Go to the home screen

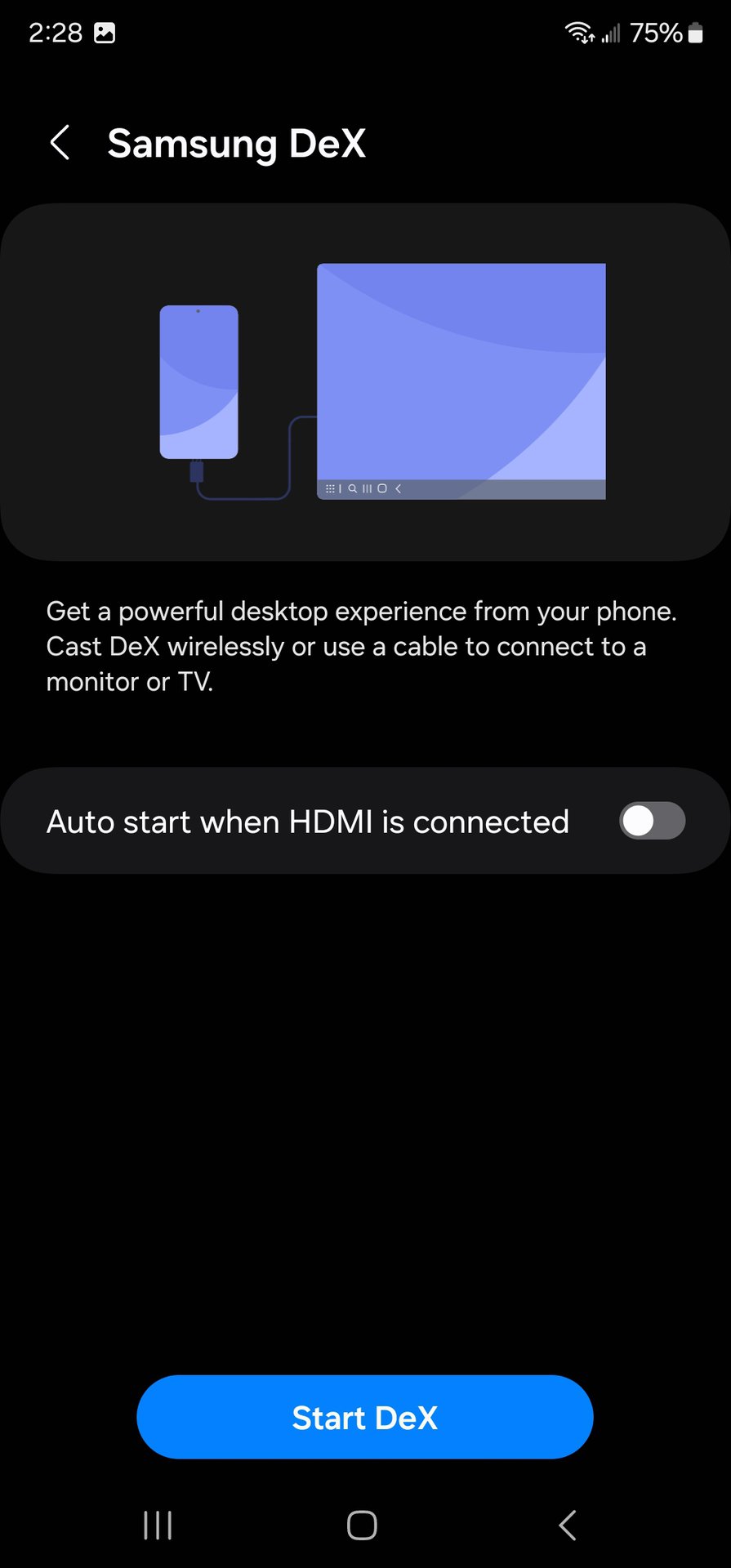(x=362, y=1525)
